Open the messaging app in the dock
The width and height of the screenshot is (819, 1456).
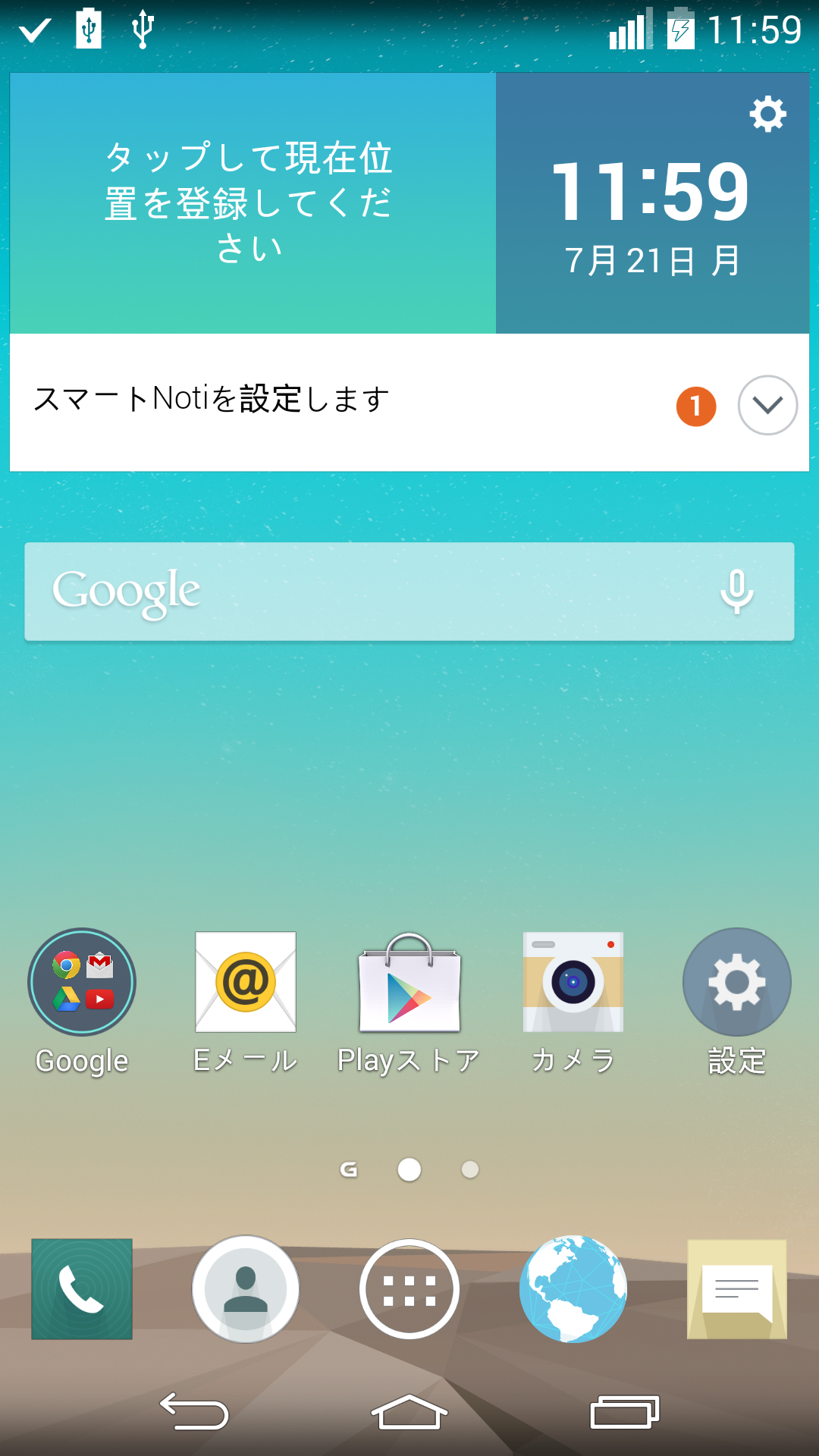[x=737, y=1289]
